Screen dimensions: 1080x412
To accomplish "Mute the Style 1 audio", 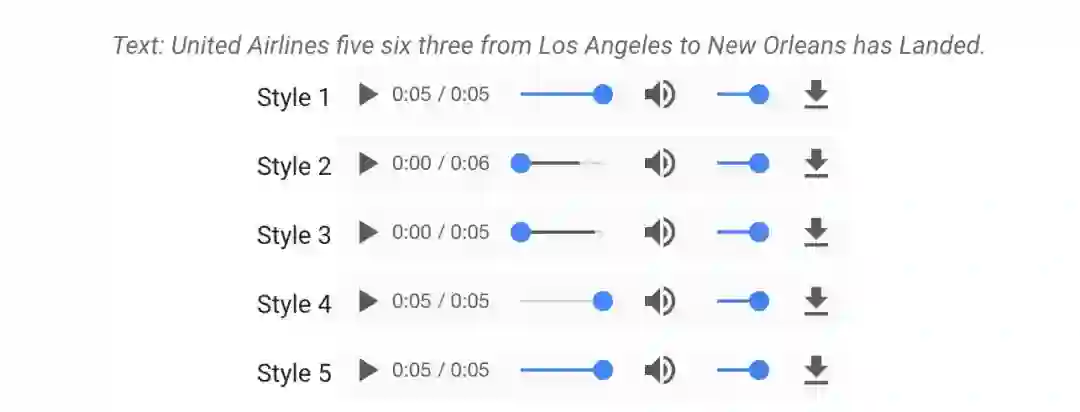I will tap(659, 95).
